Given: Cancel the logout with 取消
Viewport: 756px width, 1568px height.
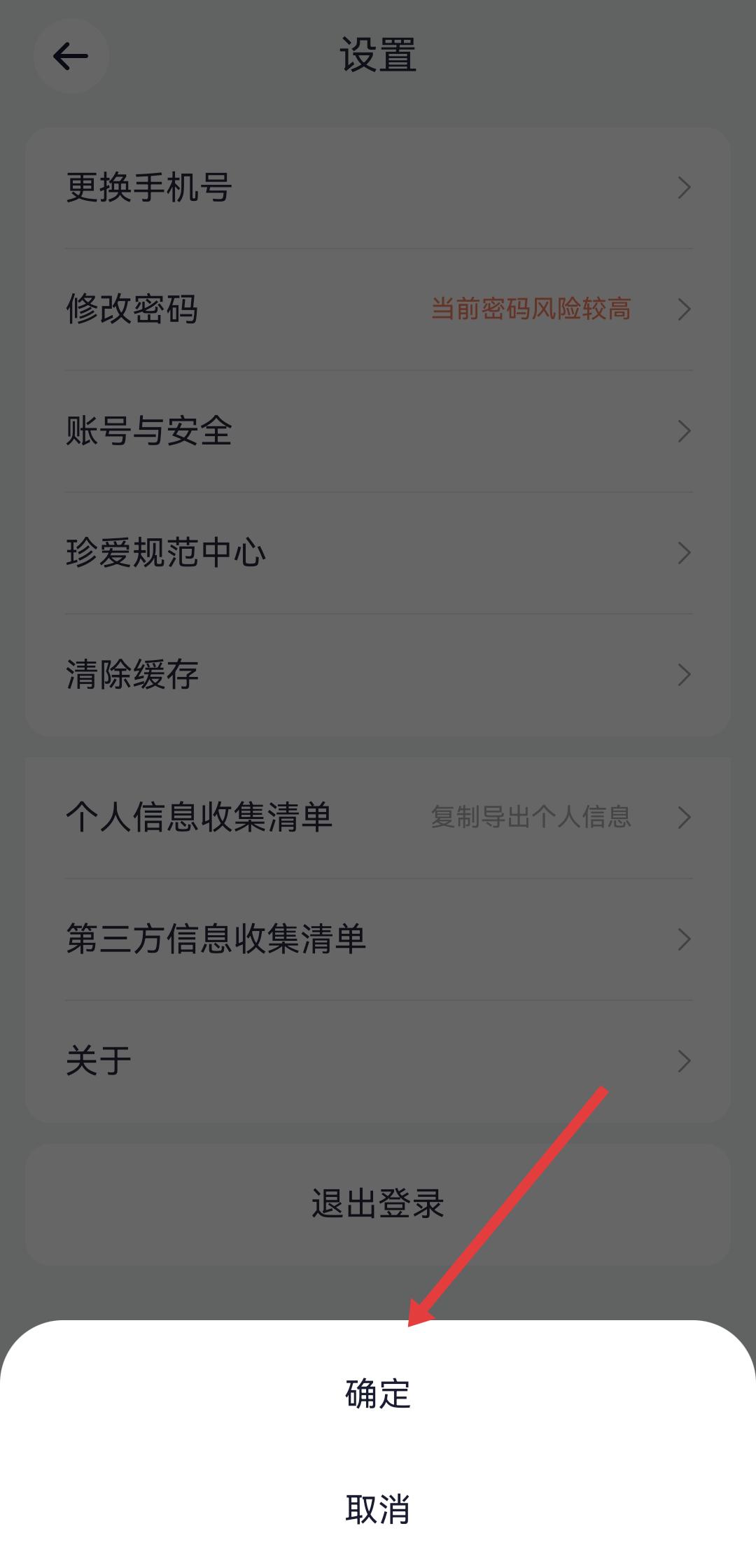Looking at the screenshot, I should (x=378, y=1508).
